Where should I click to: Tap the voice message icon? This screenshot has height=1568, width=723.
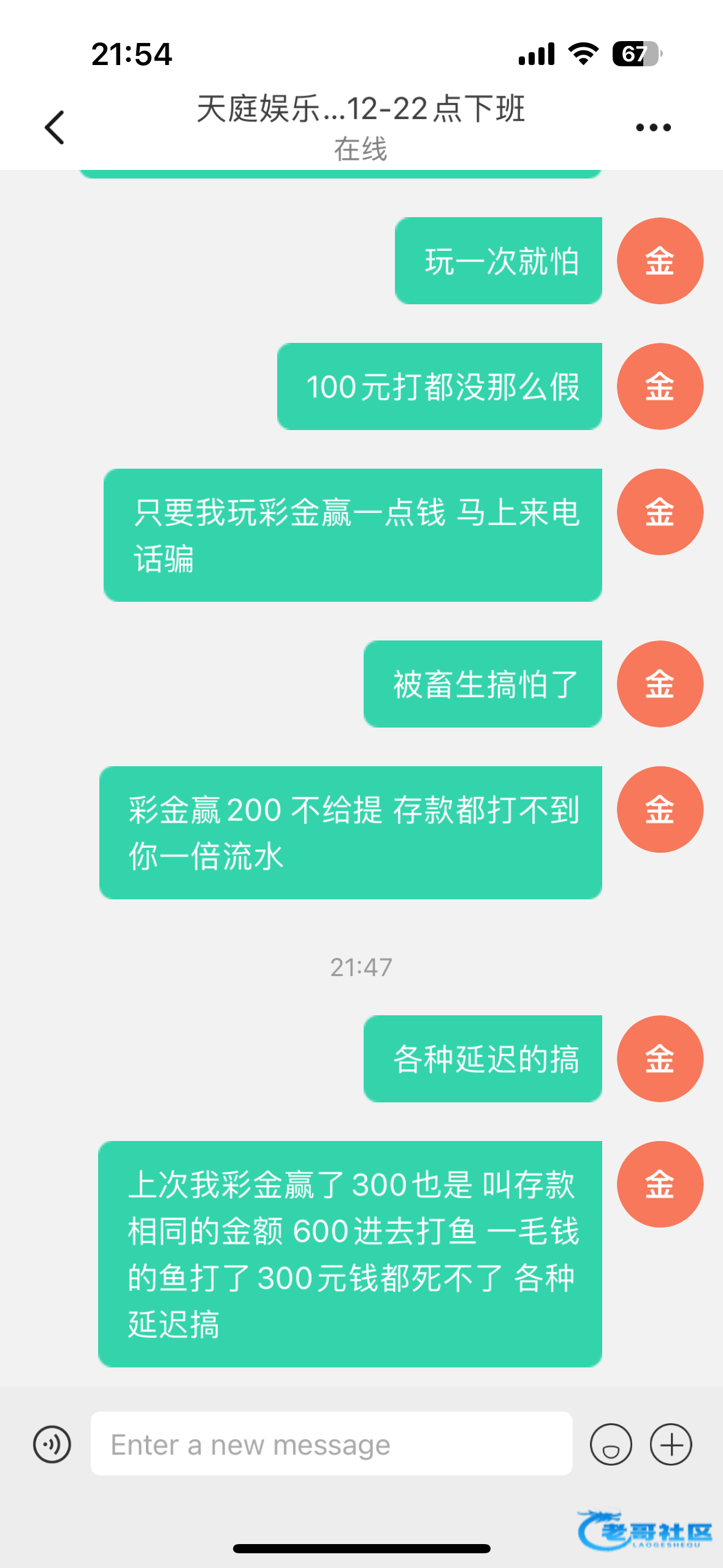click(52, 1444)
